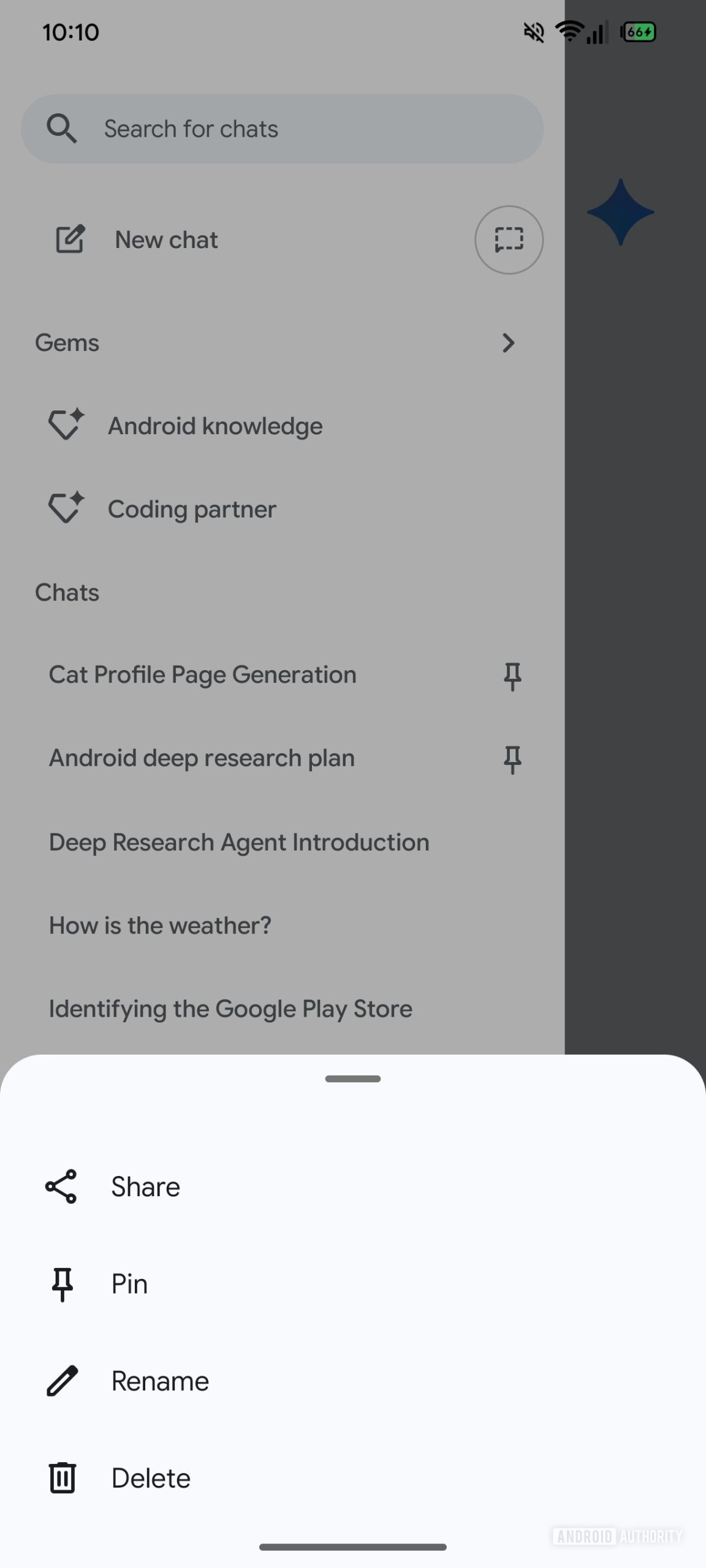Open the Android knowledge gem
The width and height of the screenshot is (706, 1568).
pos(214,426)
